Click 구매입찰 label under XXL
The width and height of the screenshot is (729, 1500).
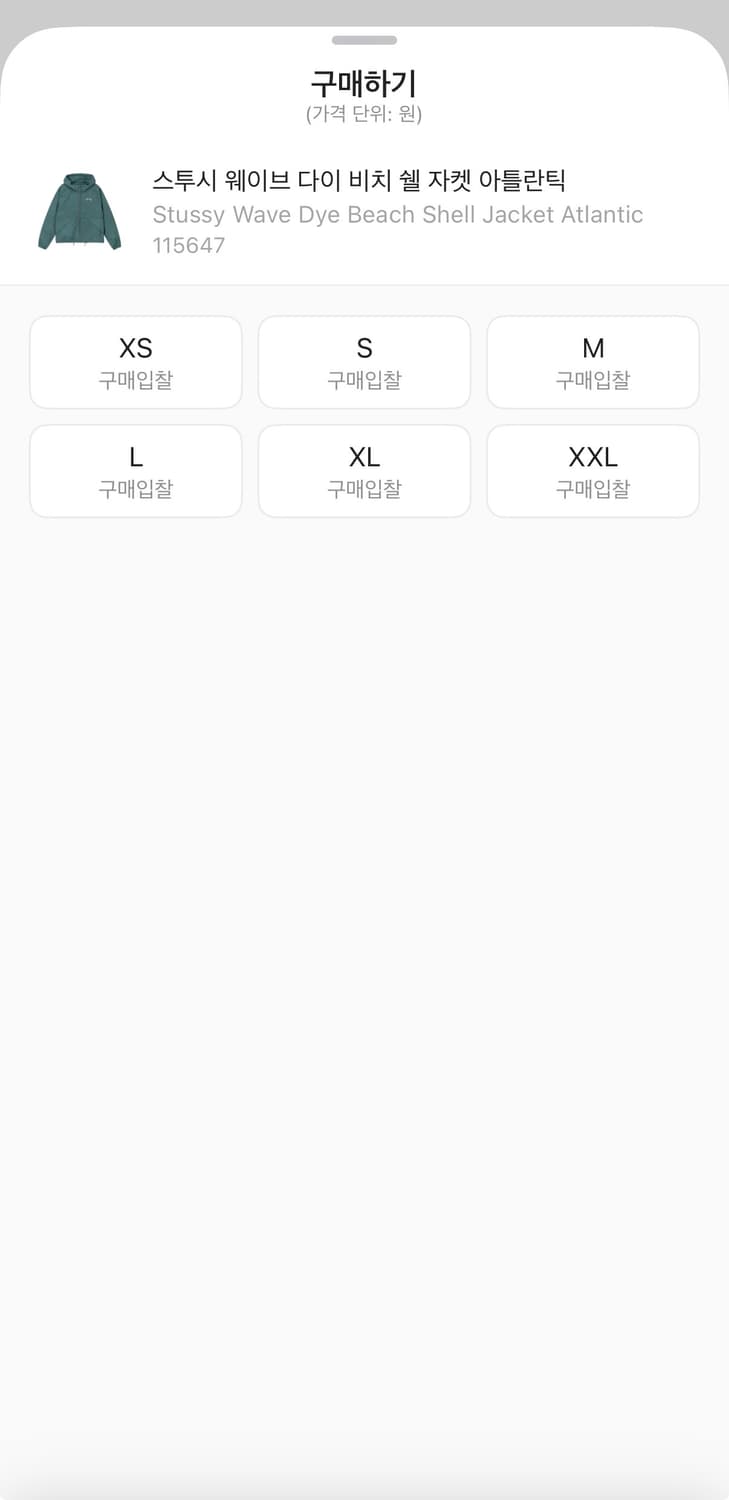click(593, 489)
